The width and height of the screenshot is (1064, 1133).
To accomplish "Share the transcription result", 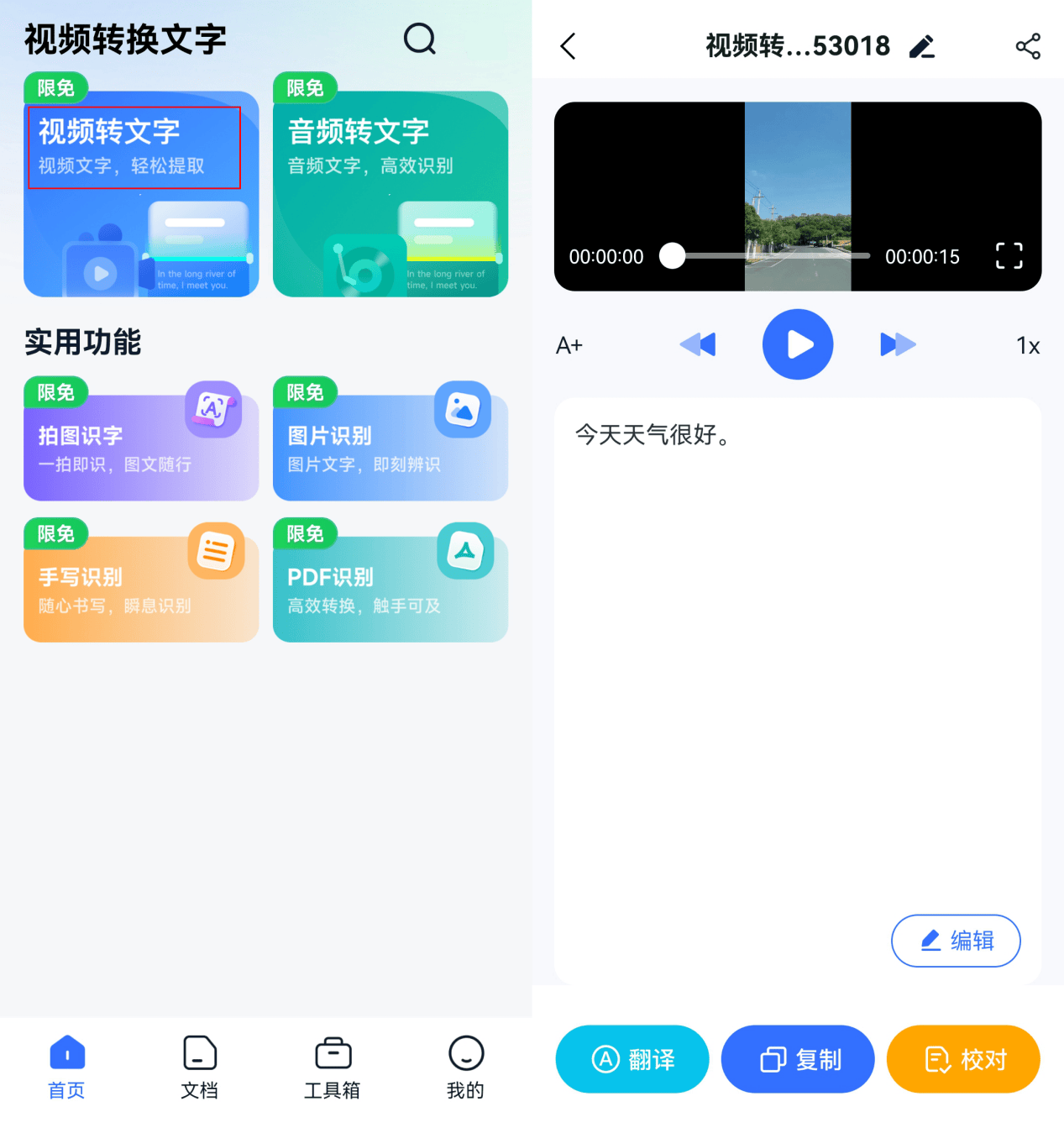I will pos(1028,46).
